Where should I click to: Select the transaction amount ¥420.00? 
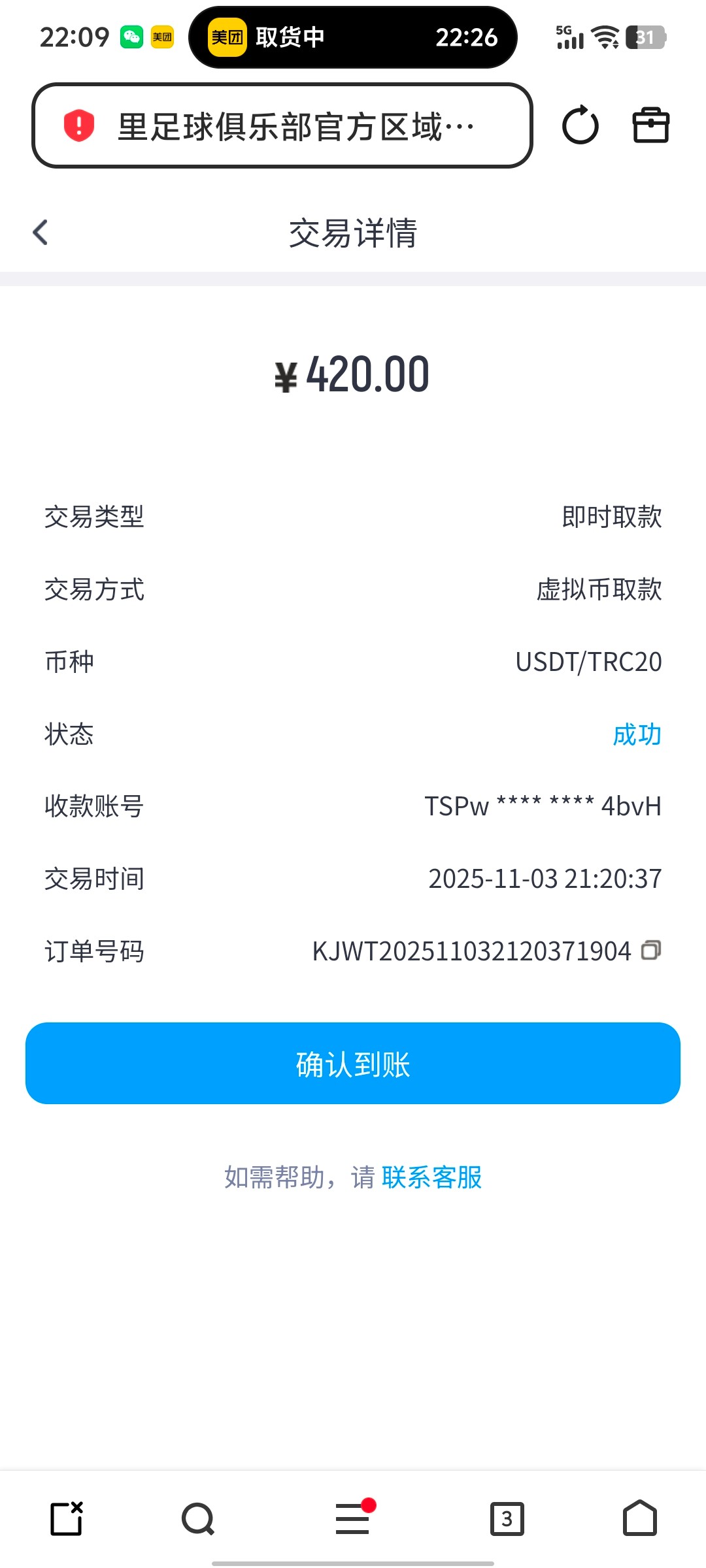pyautogui.click(x=353, y=374)
